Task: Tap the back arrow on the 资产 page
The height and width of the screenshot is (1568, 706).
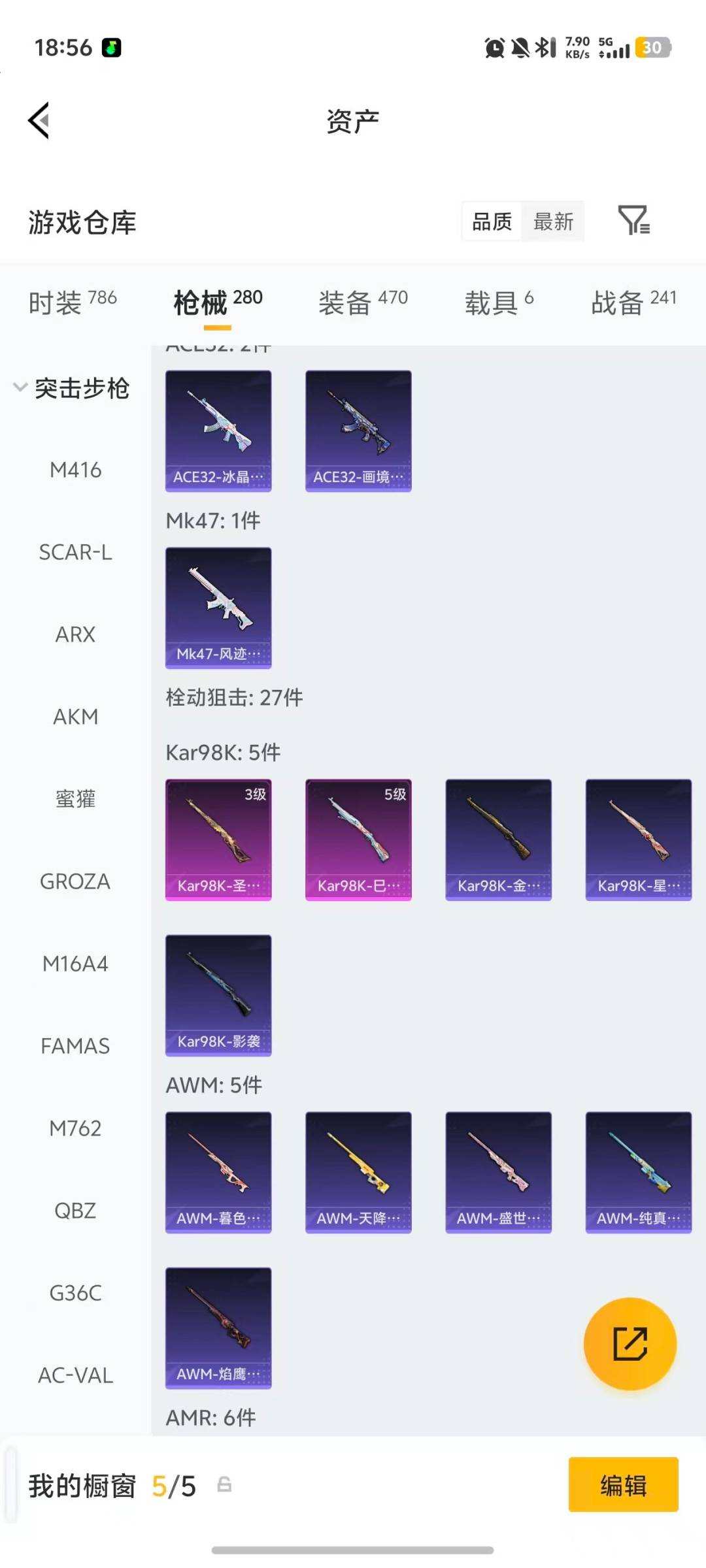Action: tap(39, 120)
